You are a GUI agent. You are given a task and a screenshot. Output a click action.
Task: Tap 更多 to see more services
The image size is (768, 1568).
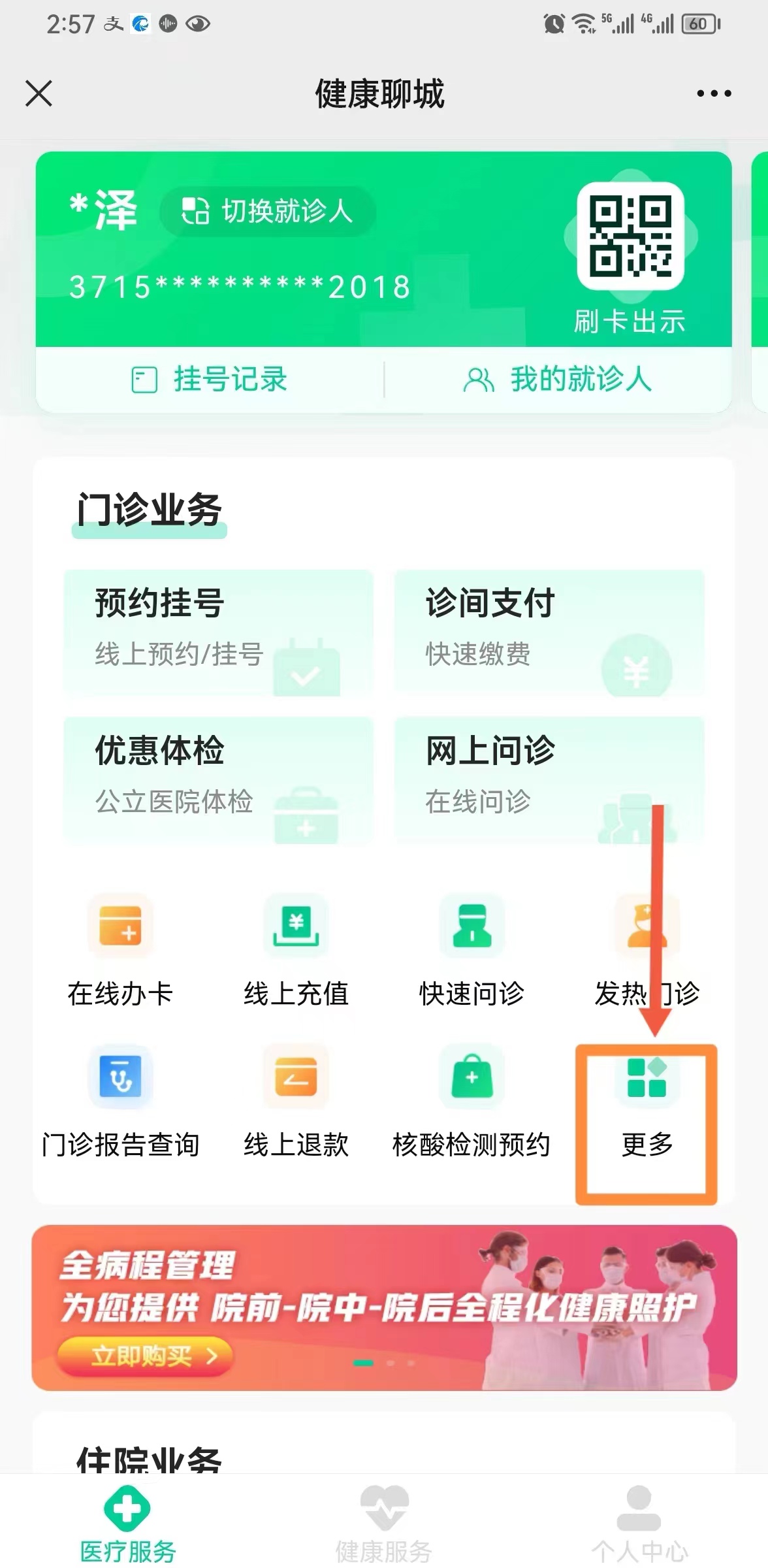point(647,1111)
